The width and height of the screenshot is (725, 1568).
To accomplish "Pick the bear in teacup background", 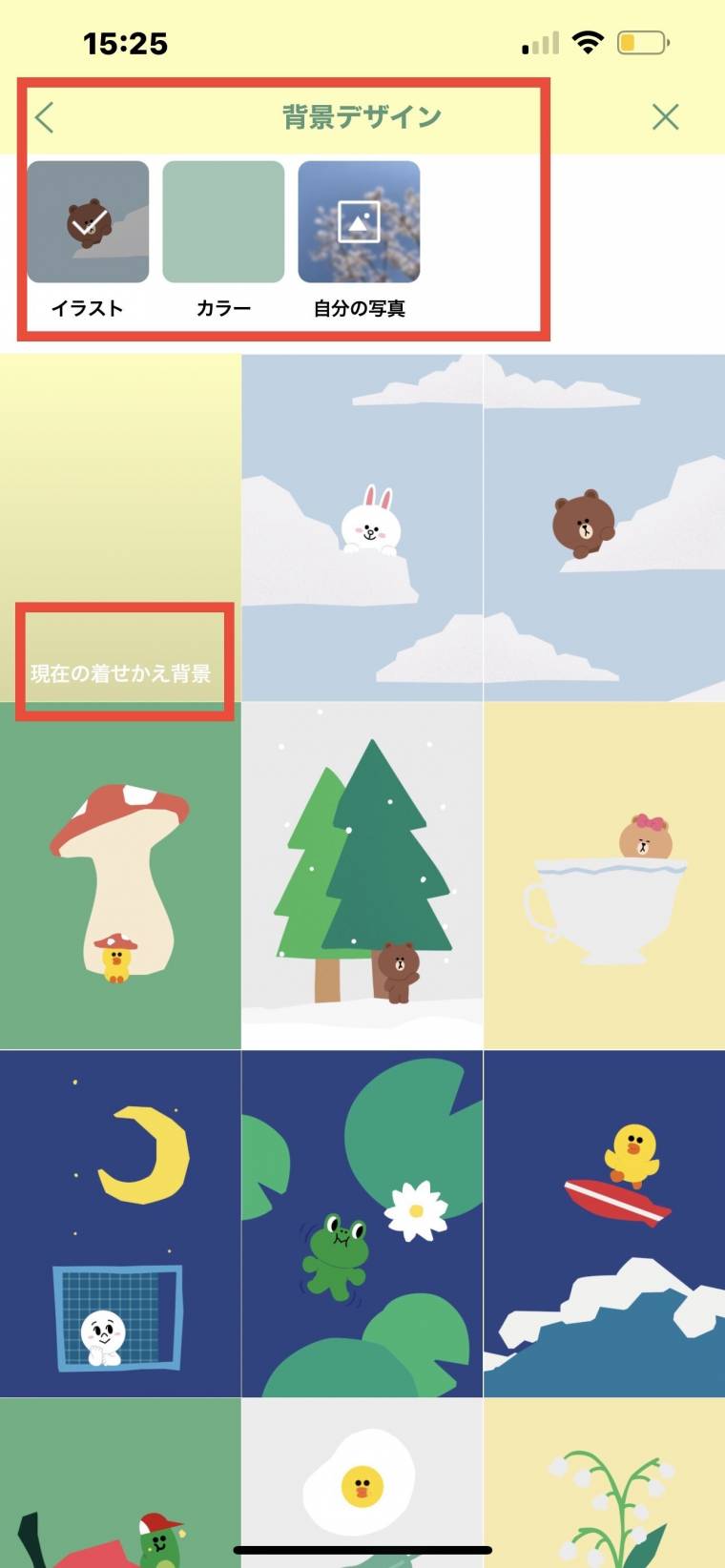I will click(x=605, y=876).
